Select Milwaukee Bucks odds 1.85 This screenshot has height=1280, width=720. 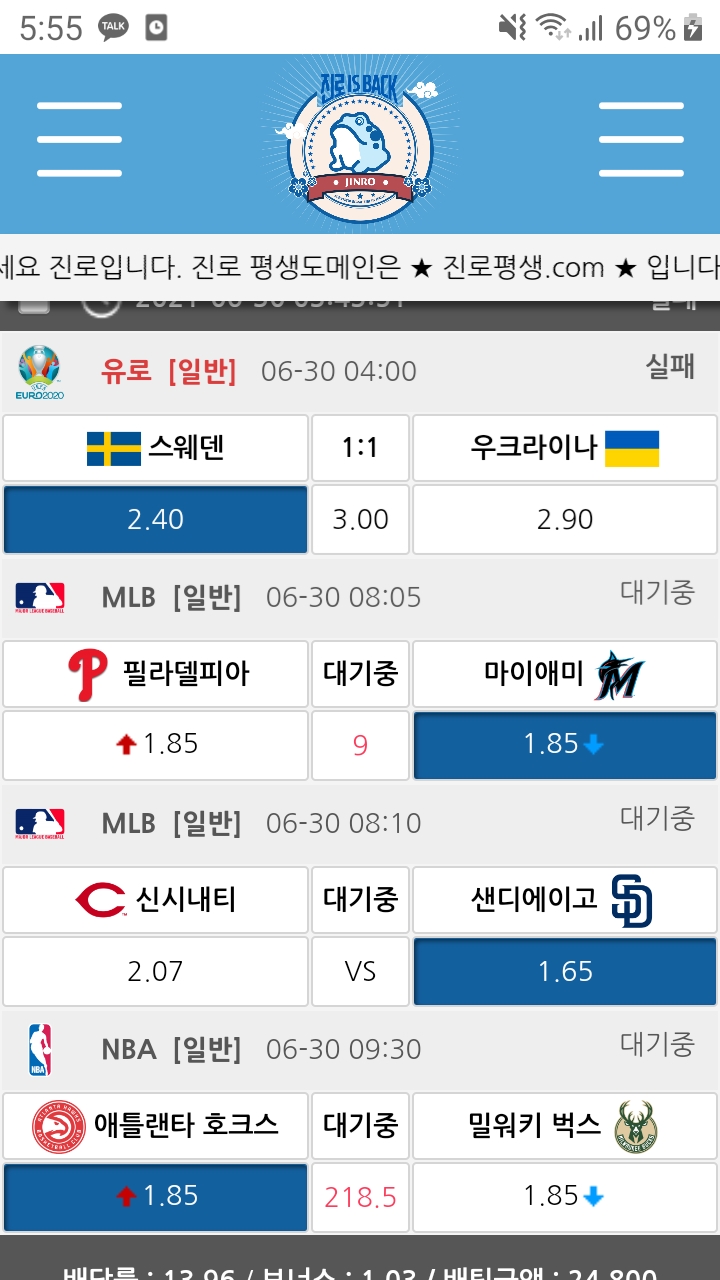pyautogui.click(x=565, y=1197)
